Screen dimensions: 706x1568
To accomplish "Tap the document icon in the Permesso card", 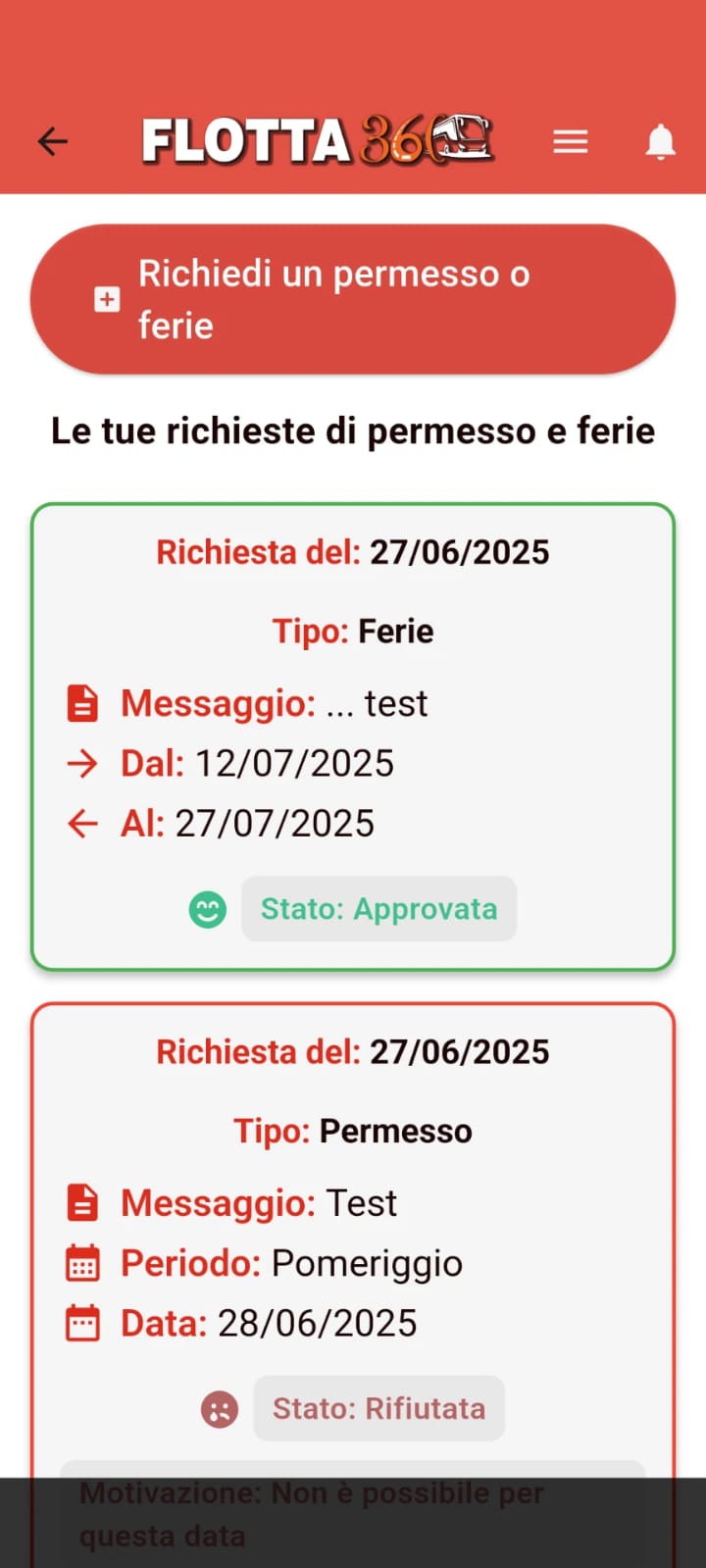I will pyautogui.click(x=83, y=1202).
